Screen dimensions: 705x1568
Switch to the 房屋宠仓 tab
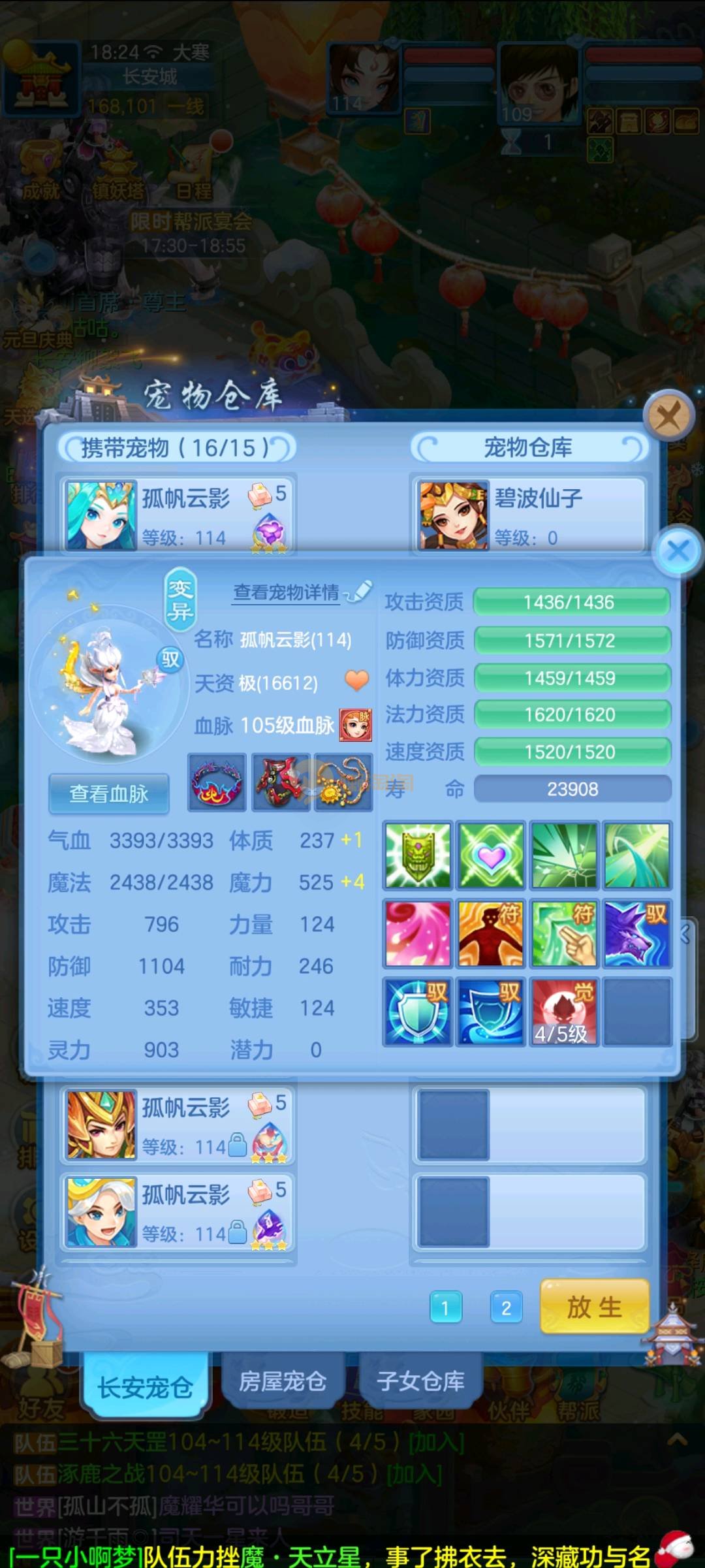[282, 1381]
